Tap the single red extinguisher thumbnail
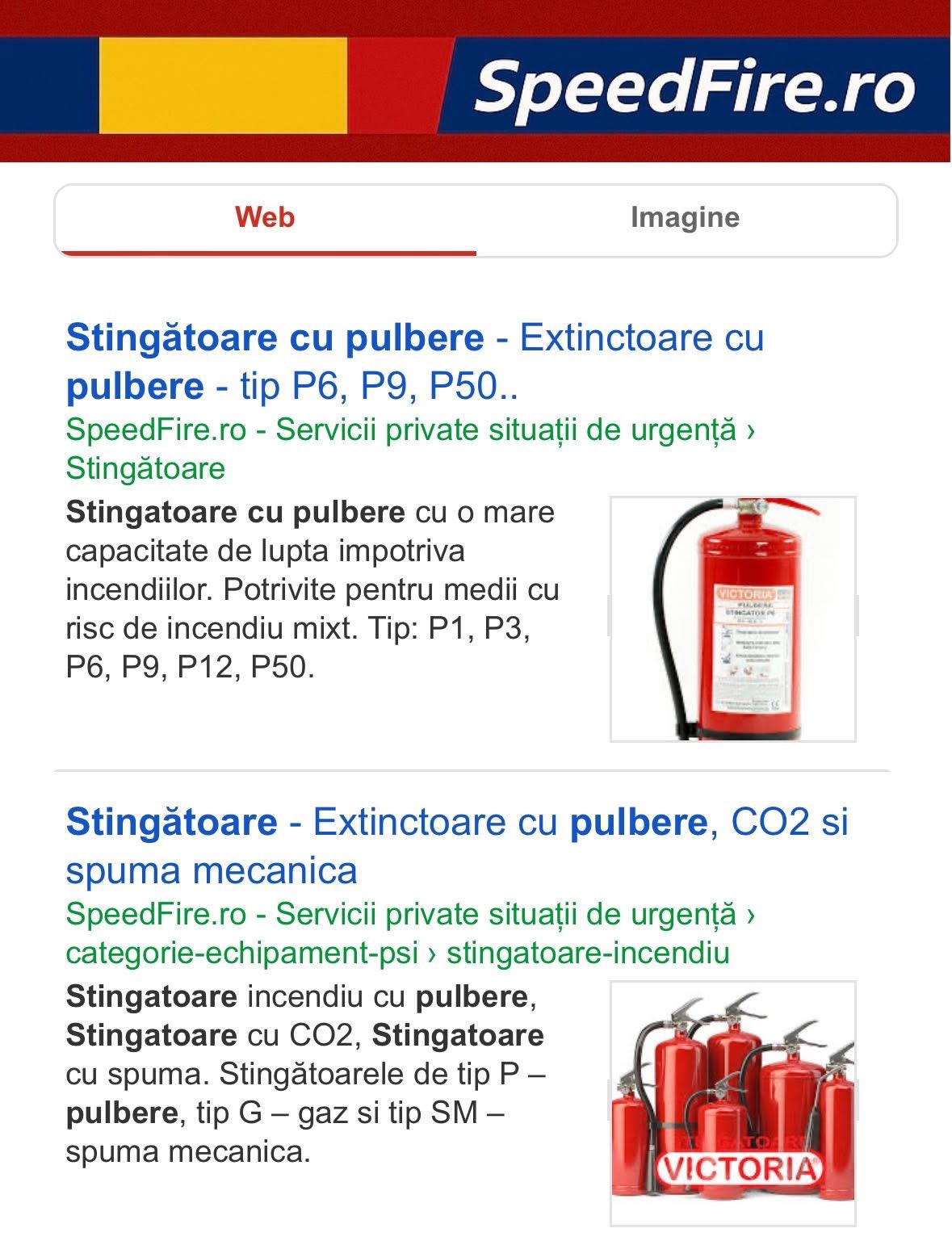 pyautogui.click(x=732, y=619)
